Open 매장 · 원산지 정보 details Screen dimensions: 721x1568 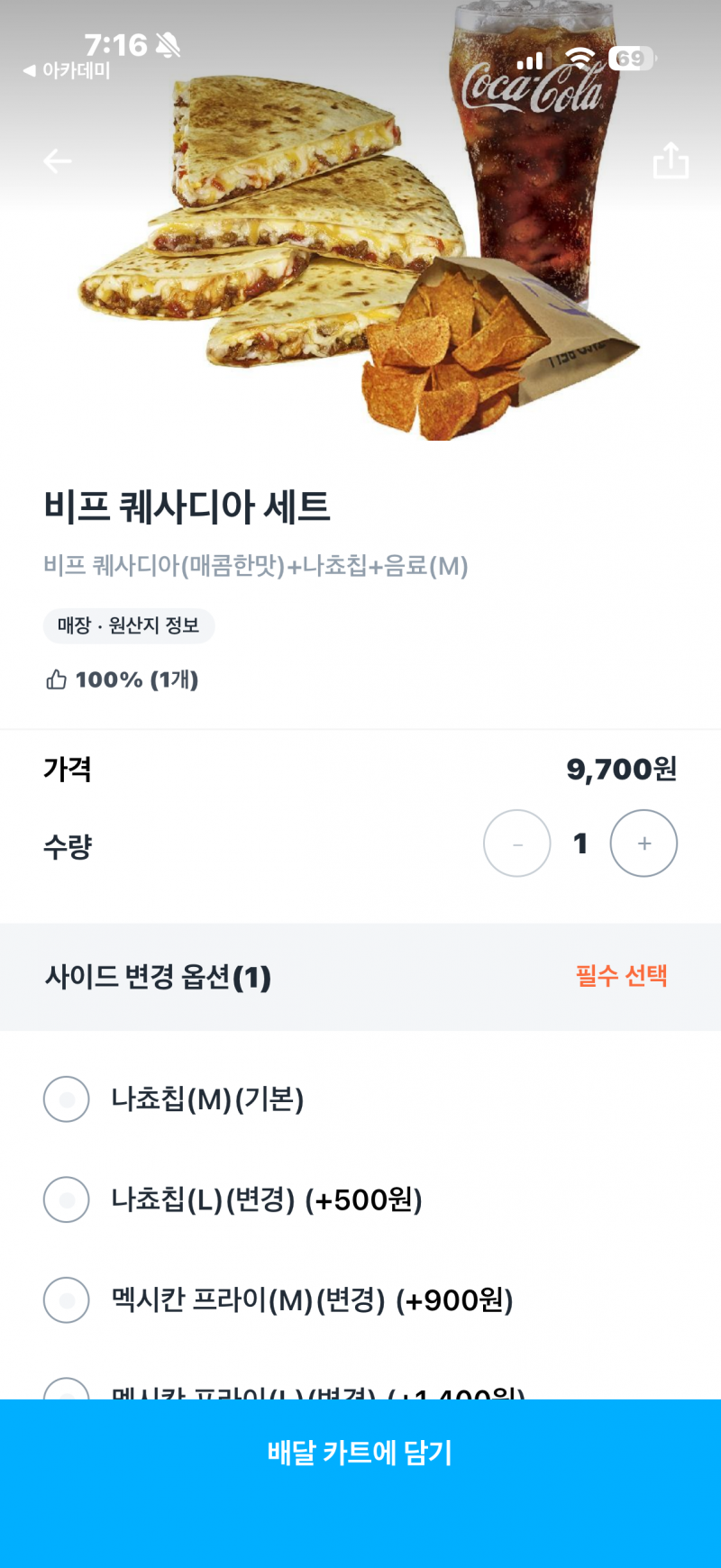point(129,625)
